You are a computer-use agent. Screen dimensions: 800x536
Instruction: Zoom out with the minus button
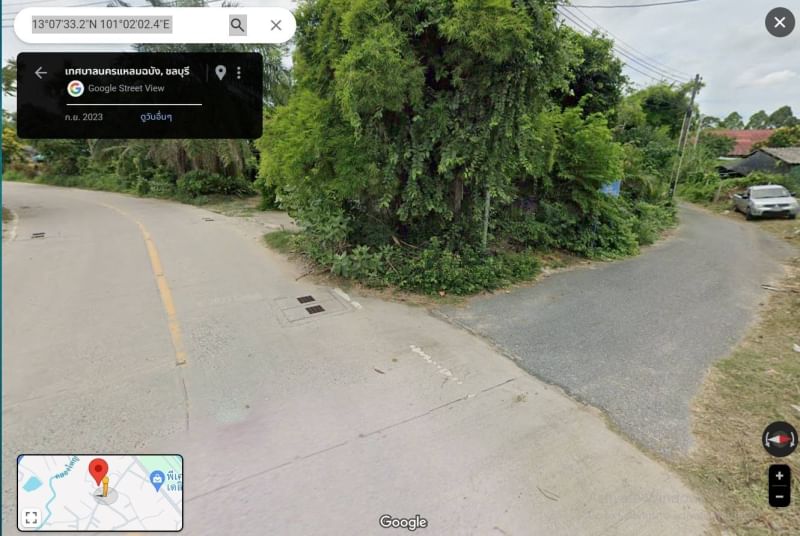tap(779, 496)
